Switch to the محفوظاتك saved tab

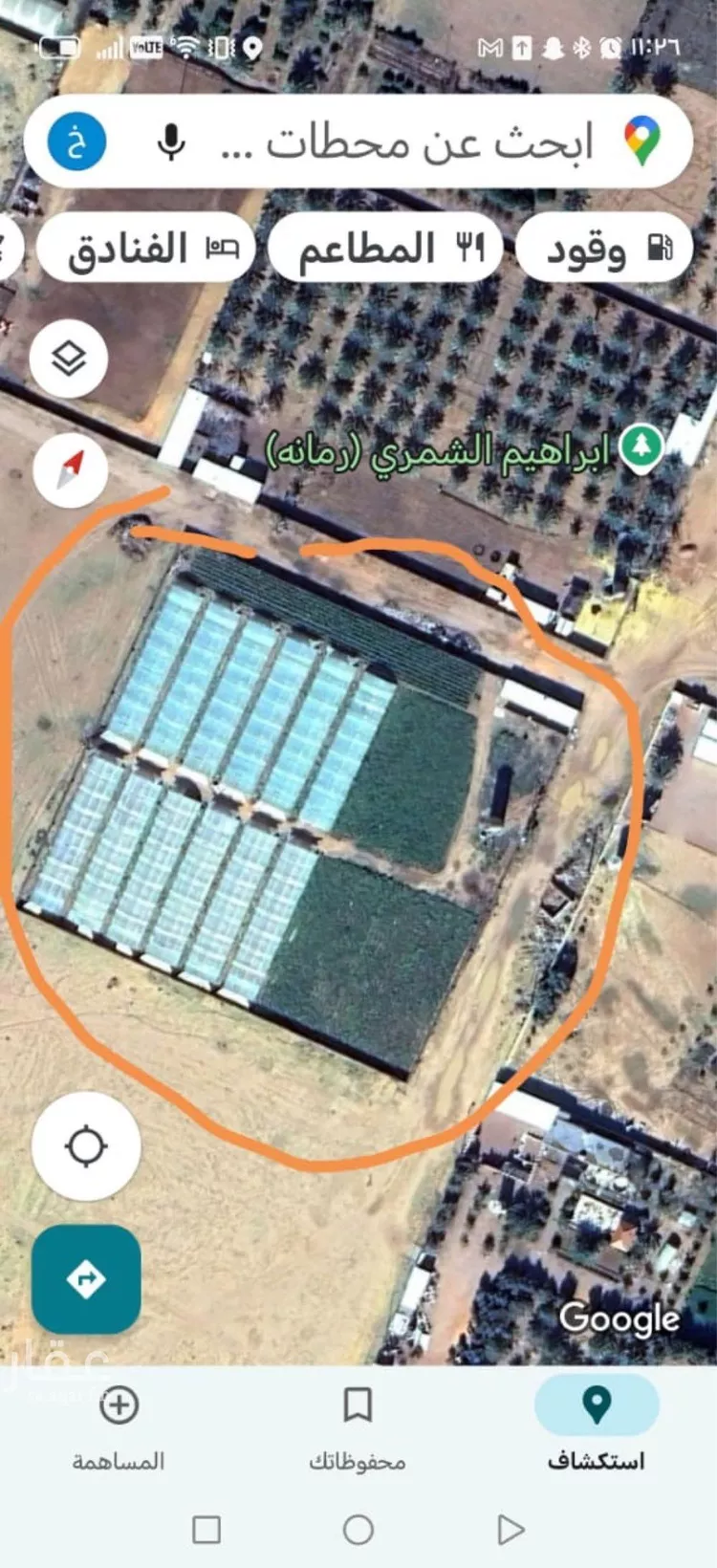(358, 1424)
